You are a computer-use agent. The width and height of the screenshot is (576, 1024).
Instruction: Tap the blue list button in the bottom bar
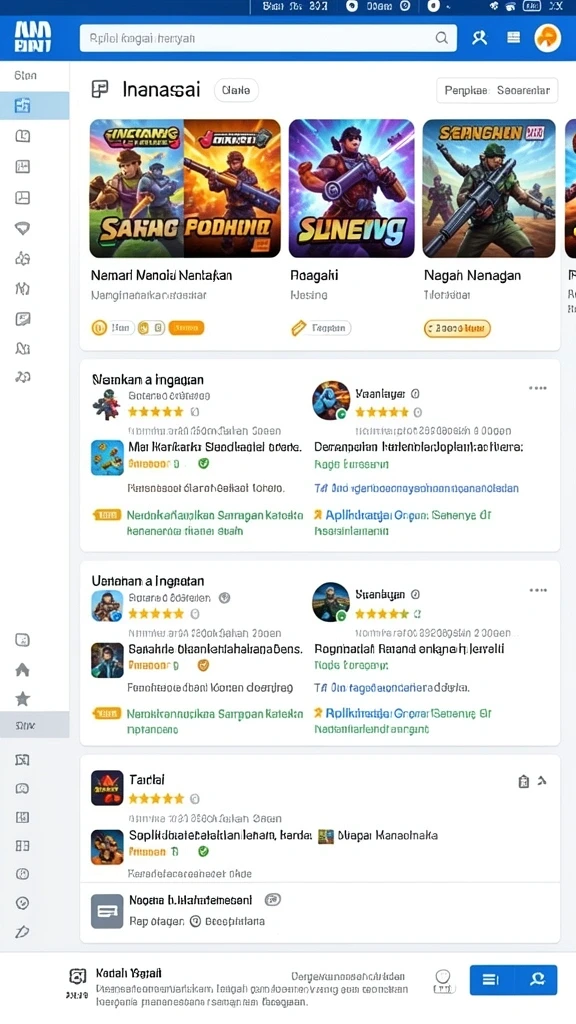(491, 980)
